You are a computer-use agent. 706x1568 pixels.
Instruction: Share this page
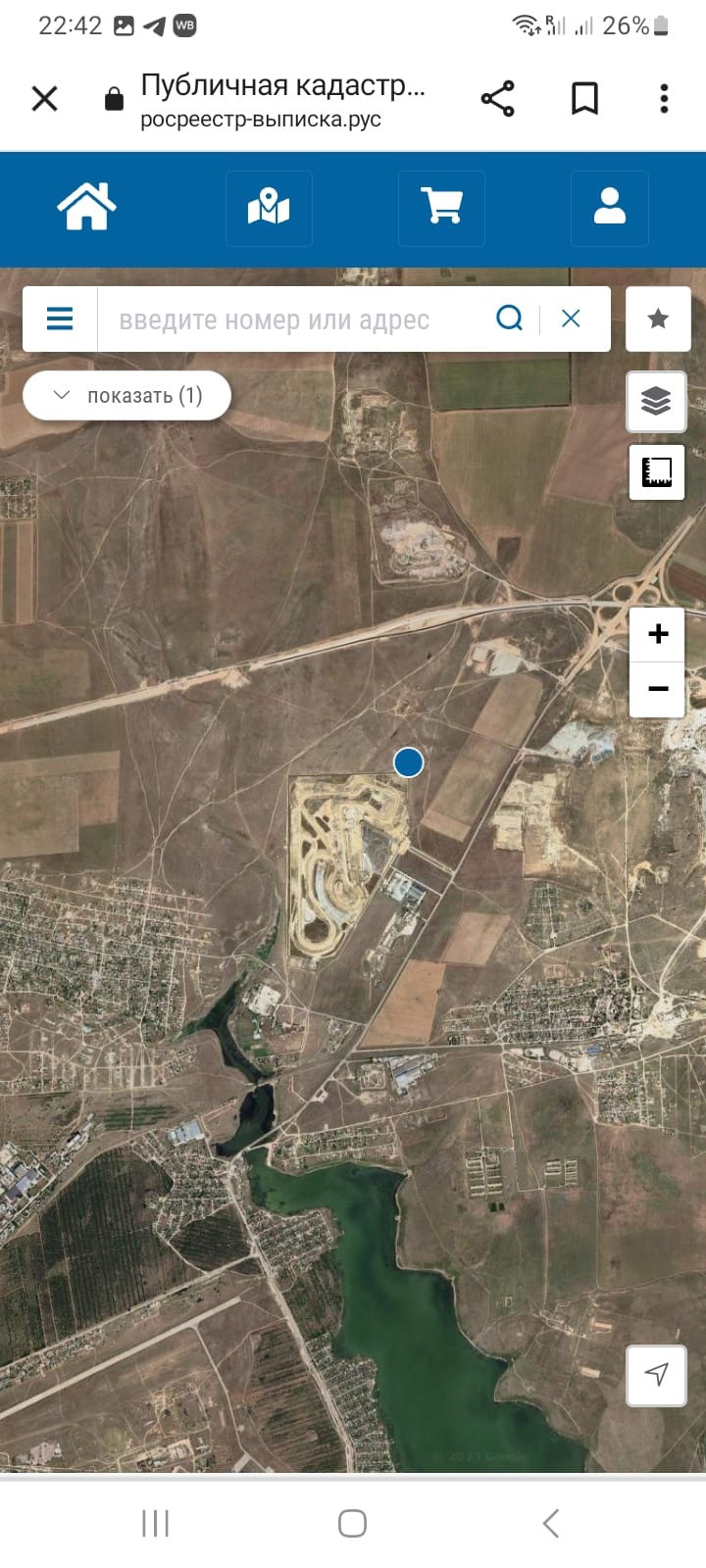tap(497, 98)
